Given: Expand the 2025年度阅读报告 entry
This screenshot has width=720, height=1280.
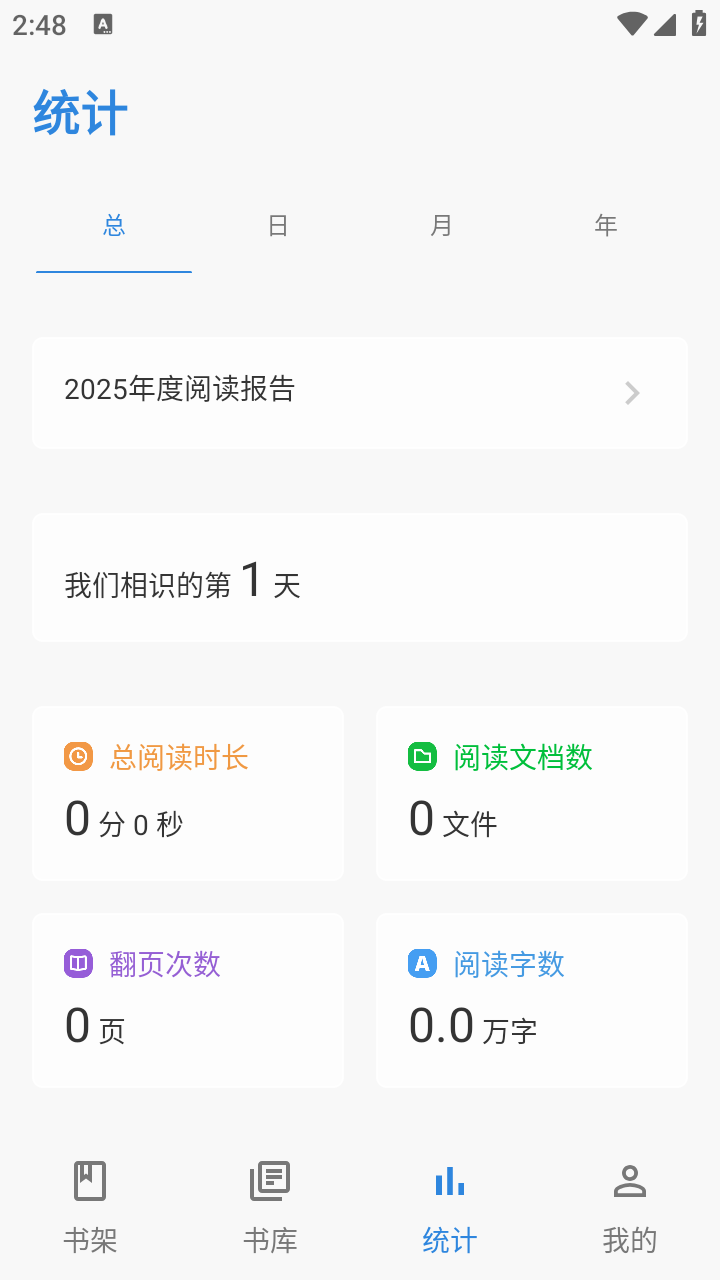Looking at the screenshot, I should [360, 392].
